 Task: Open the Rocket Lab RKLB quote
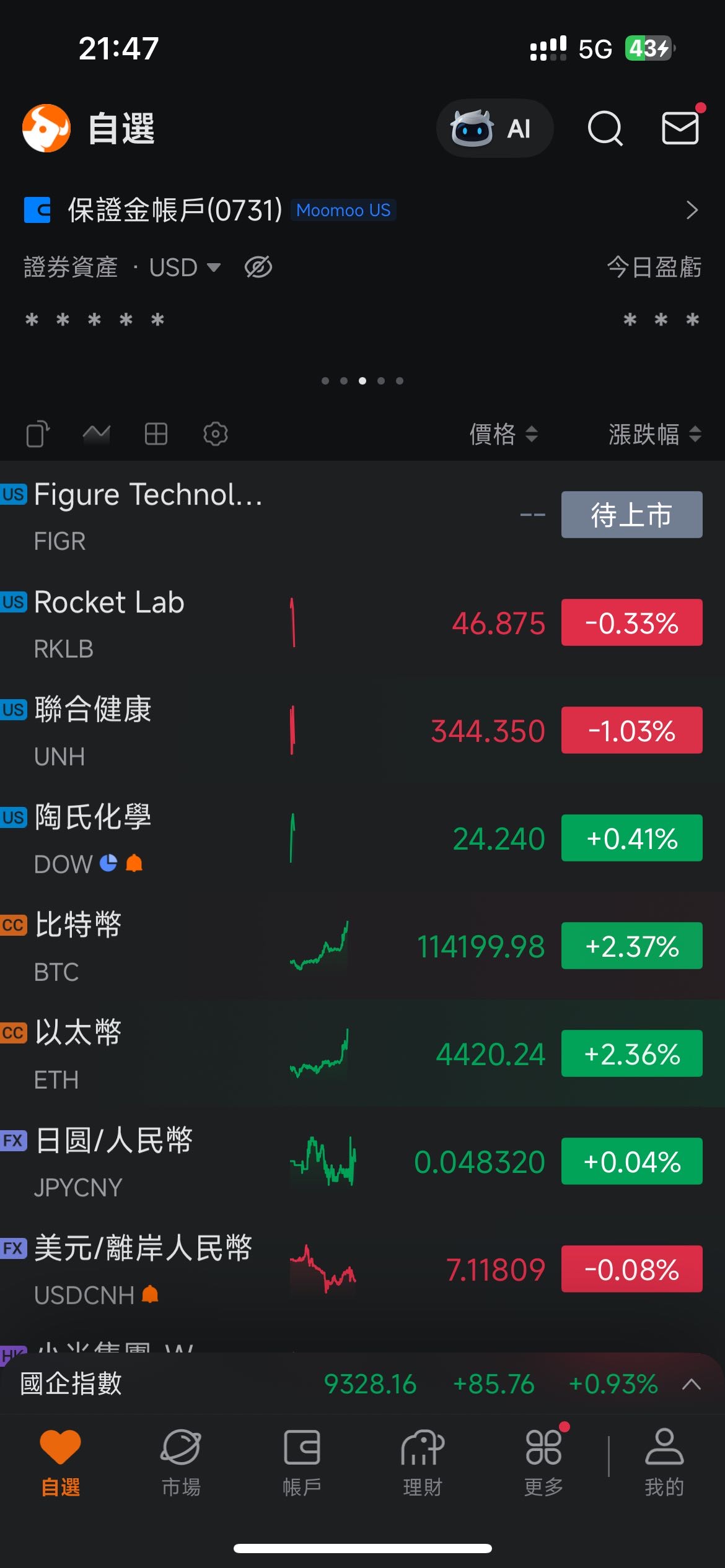362,622
